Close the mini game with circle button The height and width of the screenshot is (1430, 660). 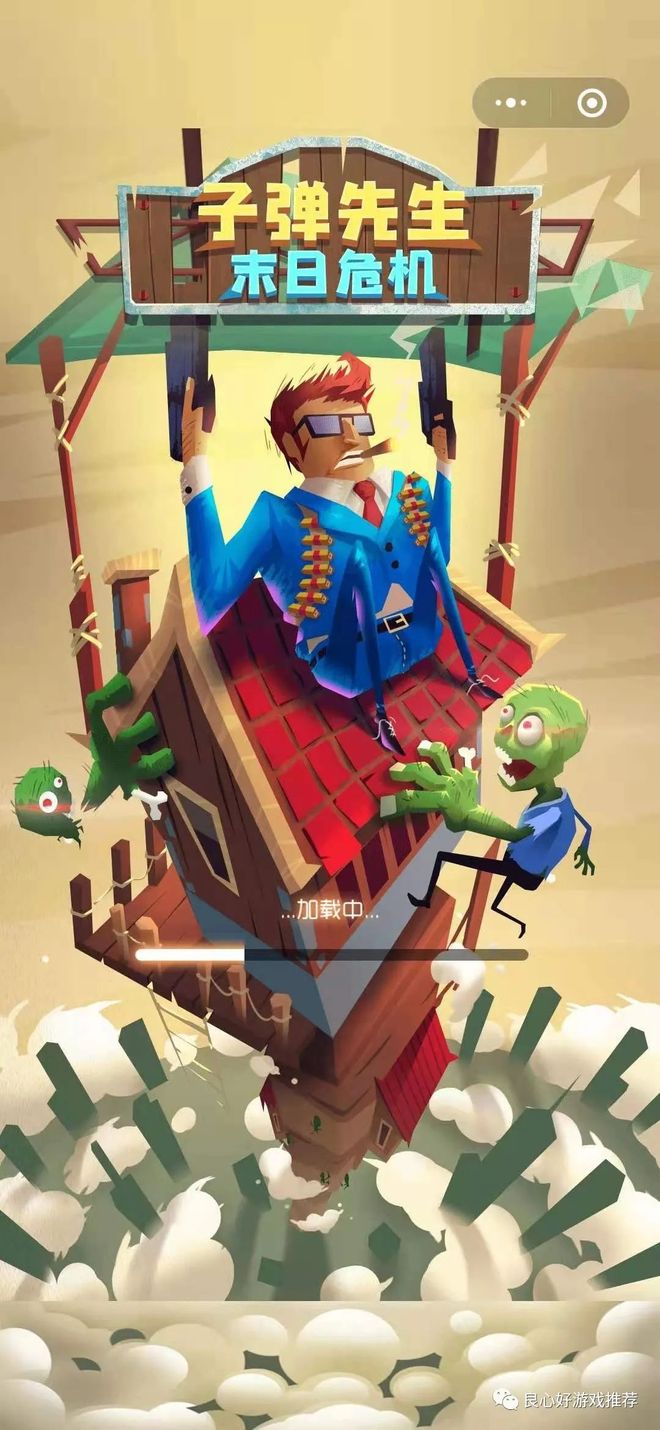[x=592, y=103]
